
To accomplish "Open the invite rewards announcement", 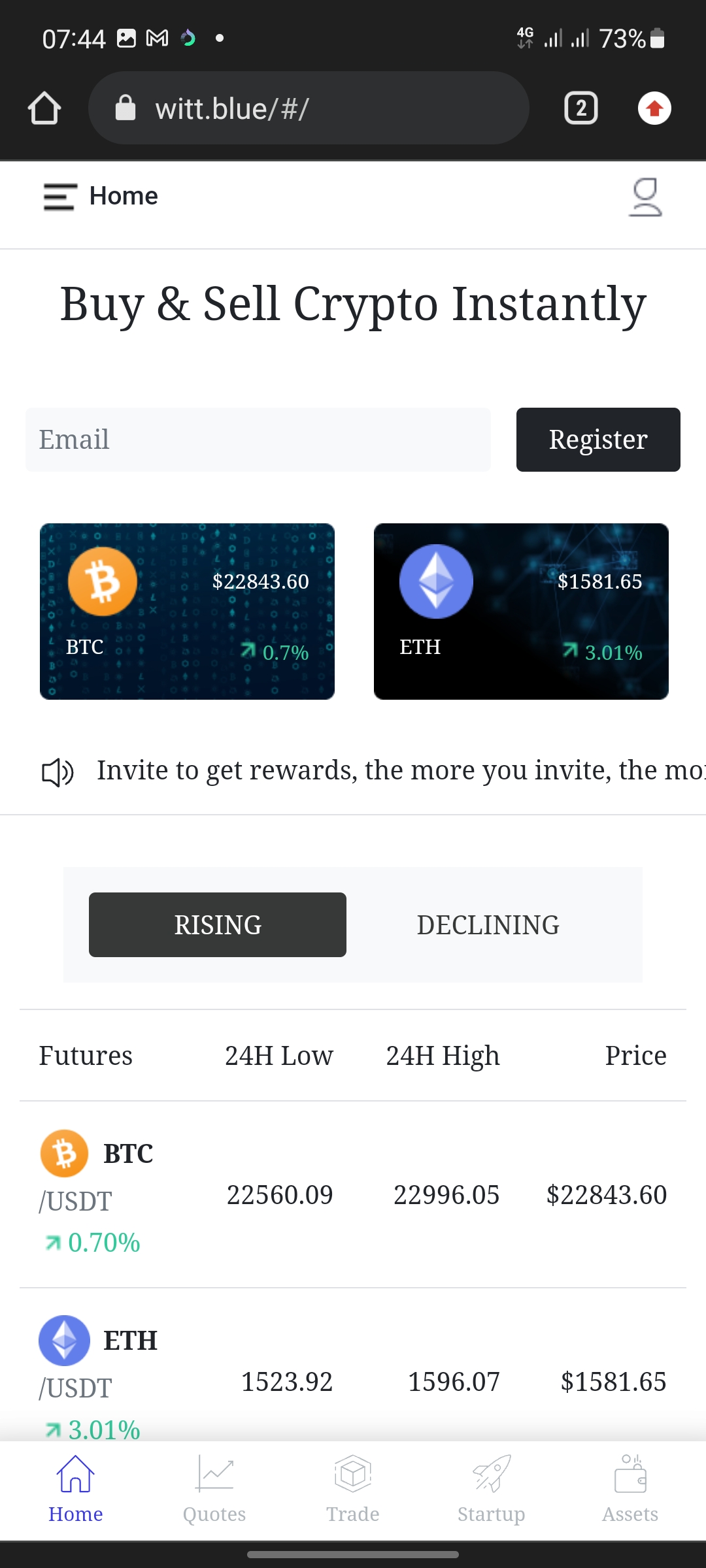I will coord(373,771).
